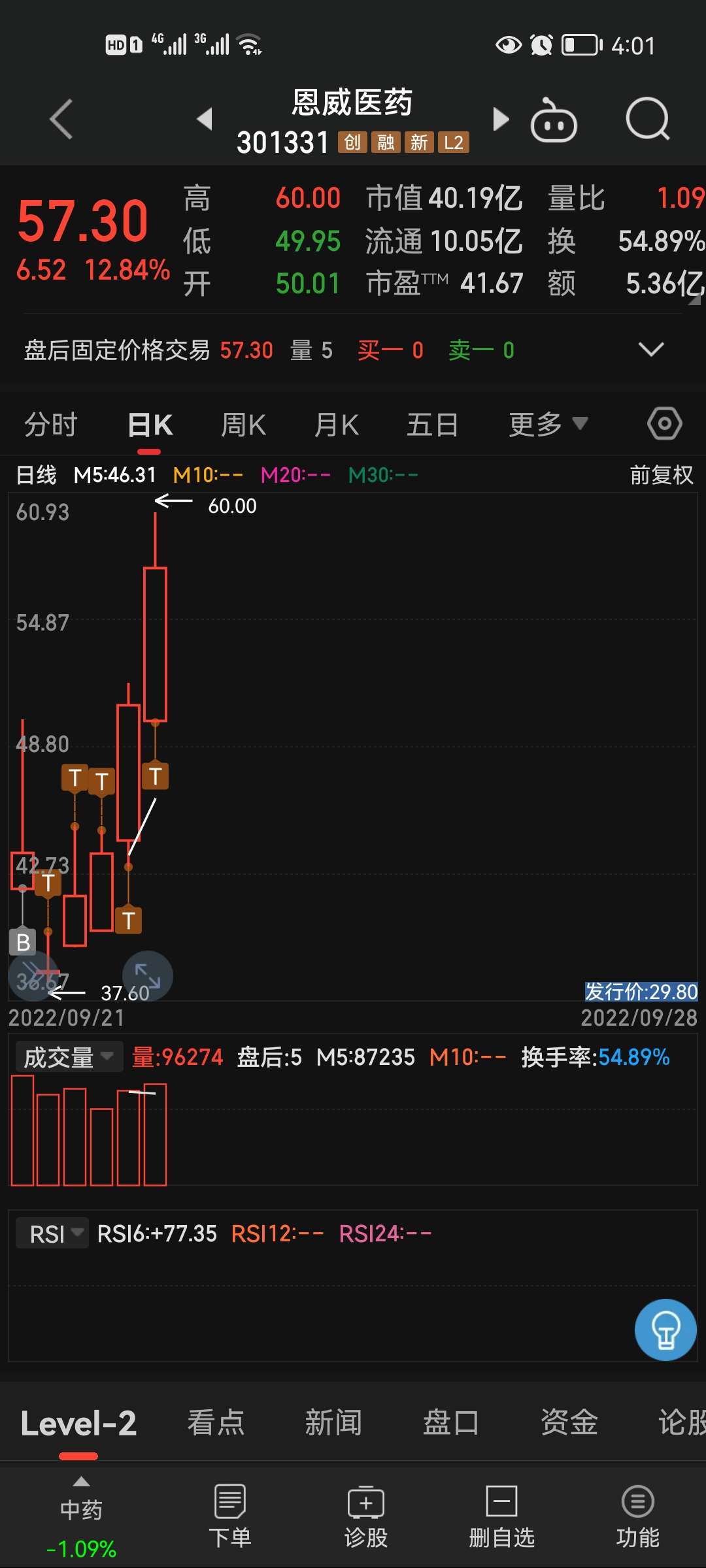Viewport: 706px width, 1568px height.
Task: Tap the blue lightbulb floating button
Action: (665, 1330)
